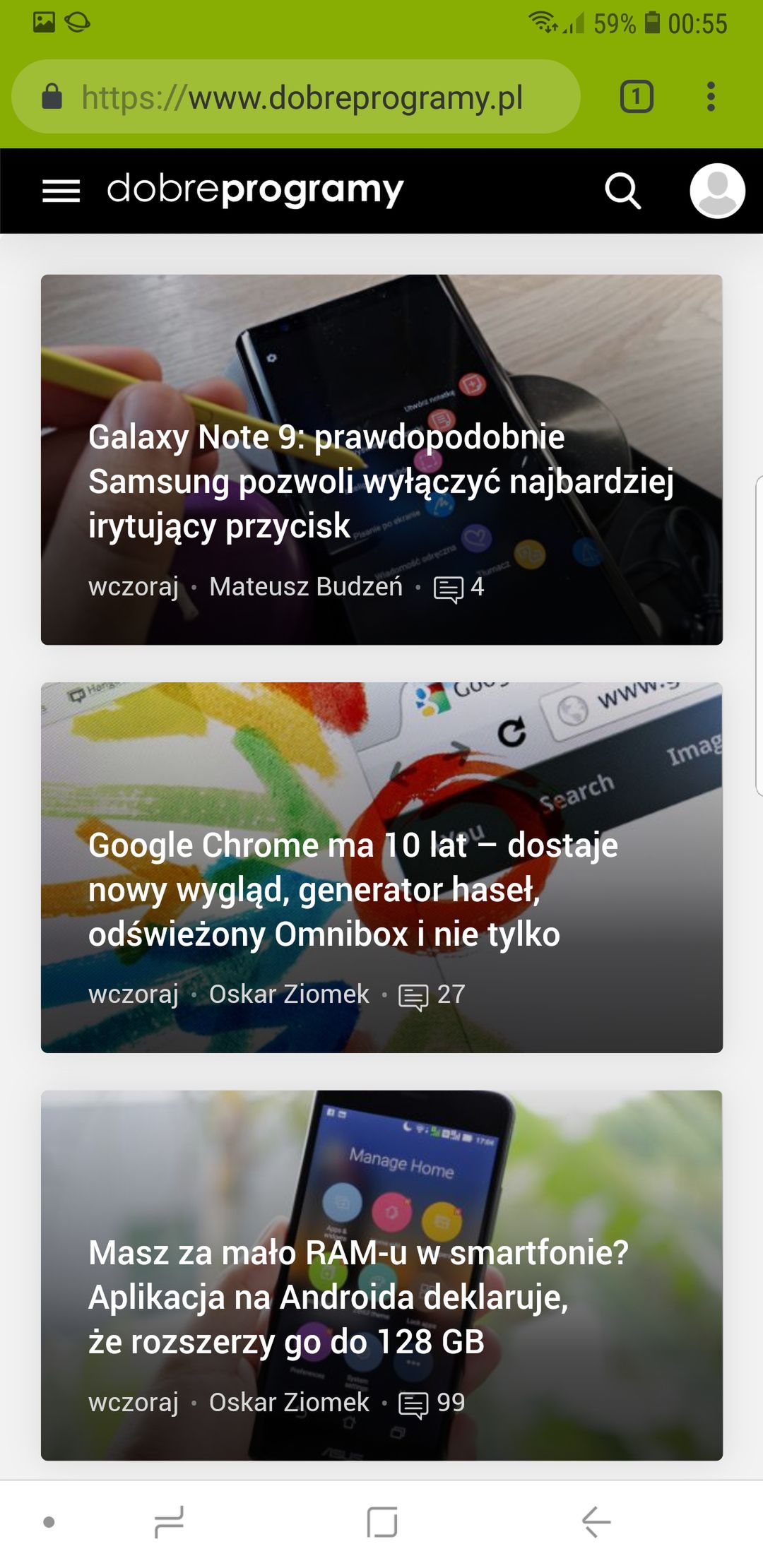
Task: Open the browser three-dot overflow menu
Action: pyautogui.click(x=711, y=97)
